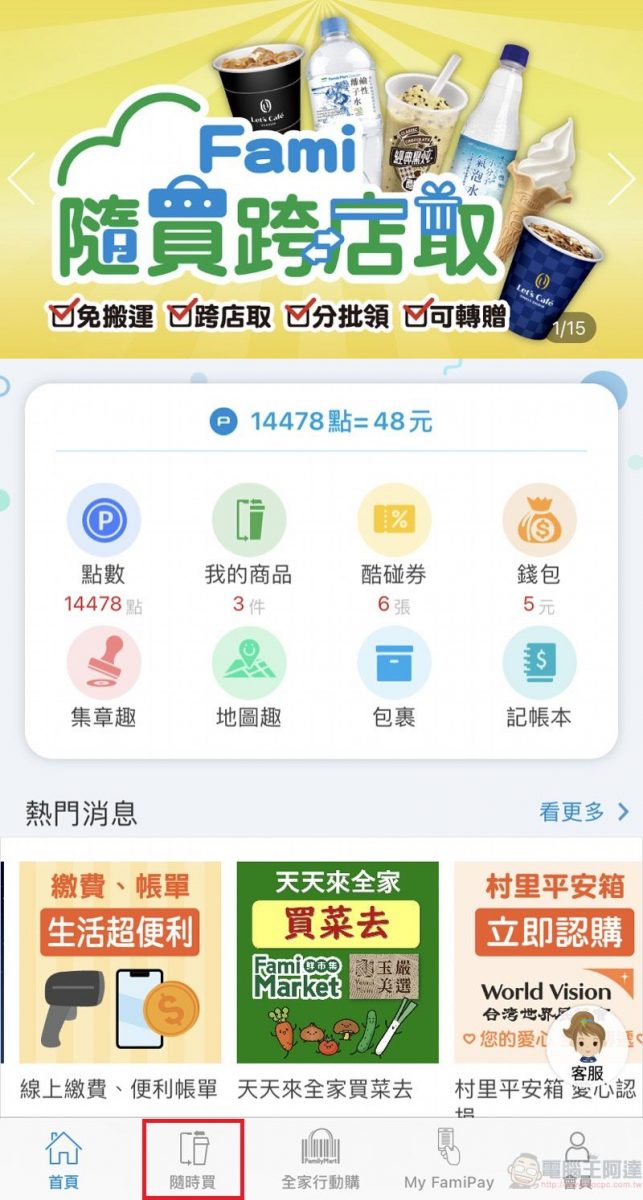This screenshot has width=643, height=1200.
Task: Switch to the 隨時買 tab
Action: (x=193, y=1160)
